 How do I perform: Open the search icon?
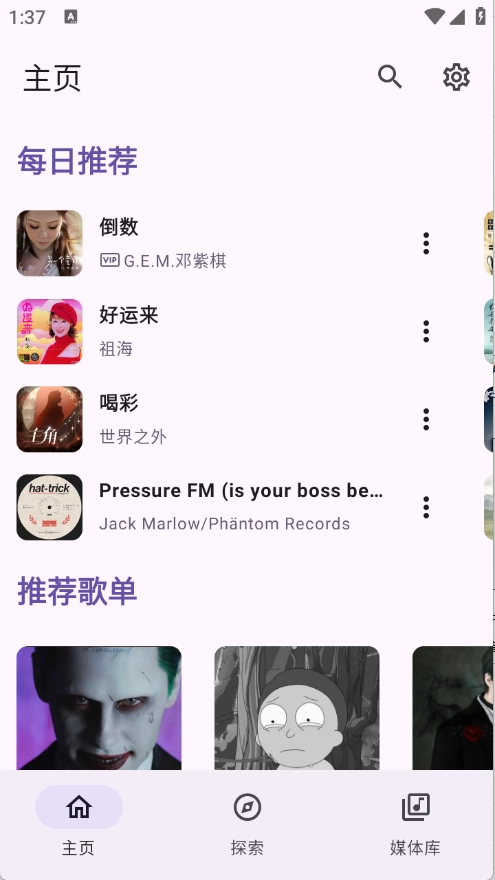coord(389,77)
